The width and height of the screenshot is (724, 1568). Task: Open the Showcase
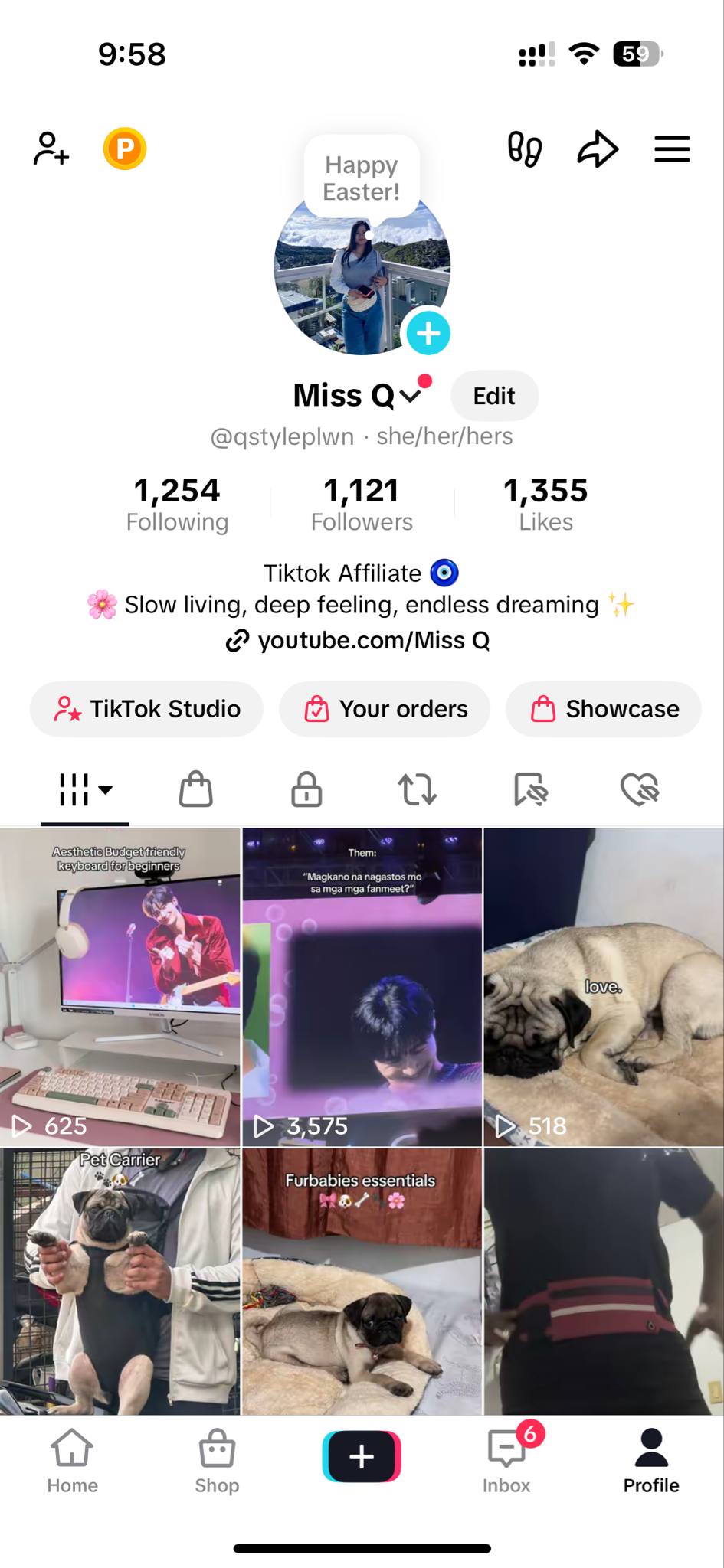click(604, 709)
